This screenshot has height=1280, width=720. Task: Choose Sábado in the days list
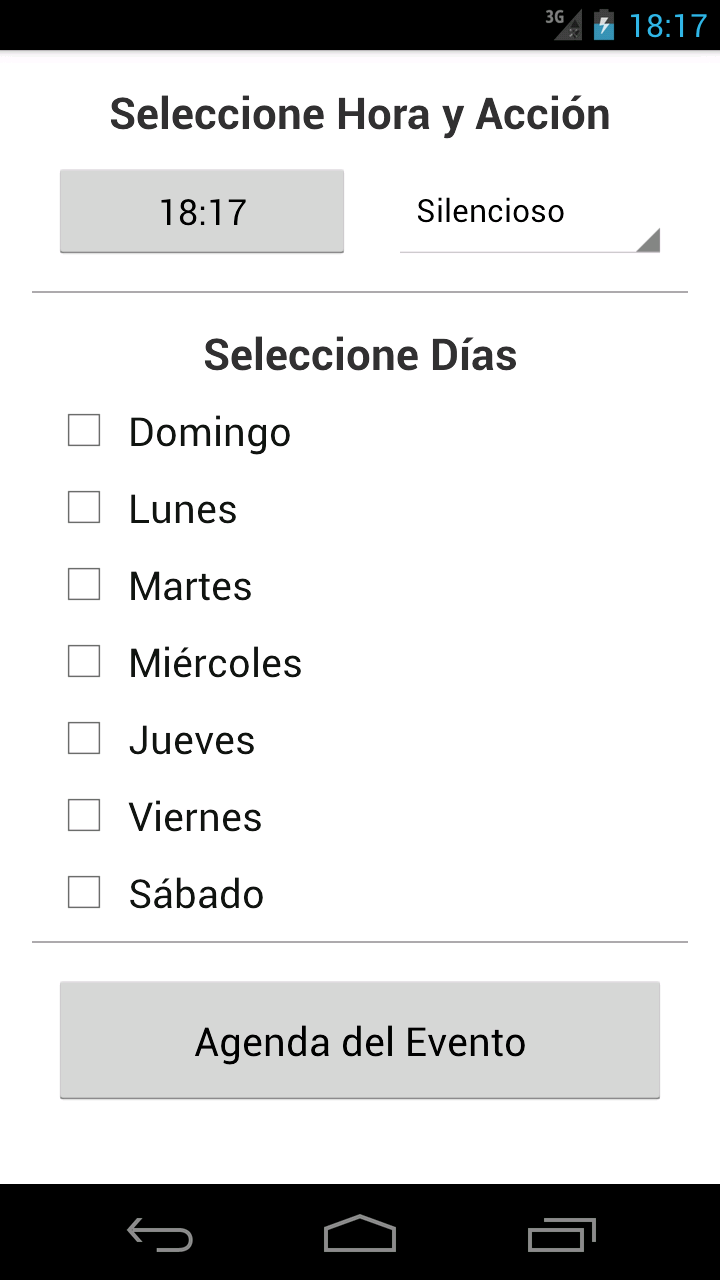click(x=84, y=893)
